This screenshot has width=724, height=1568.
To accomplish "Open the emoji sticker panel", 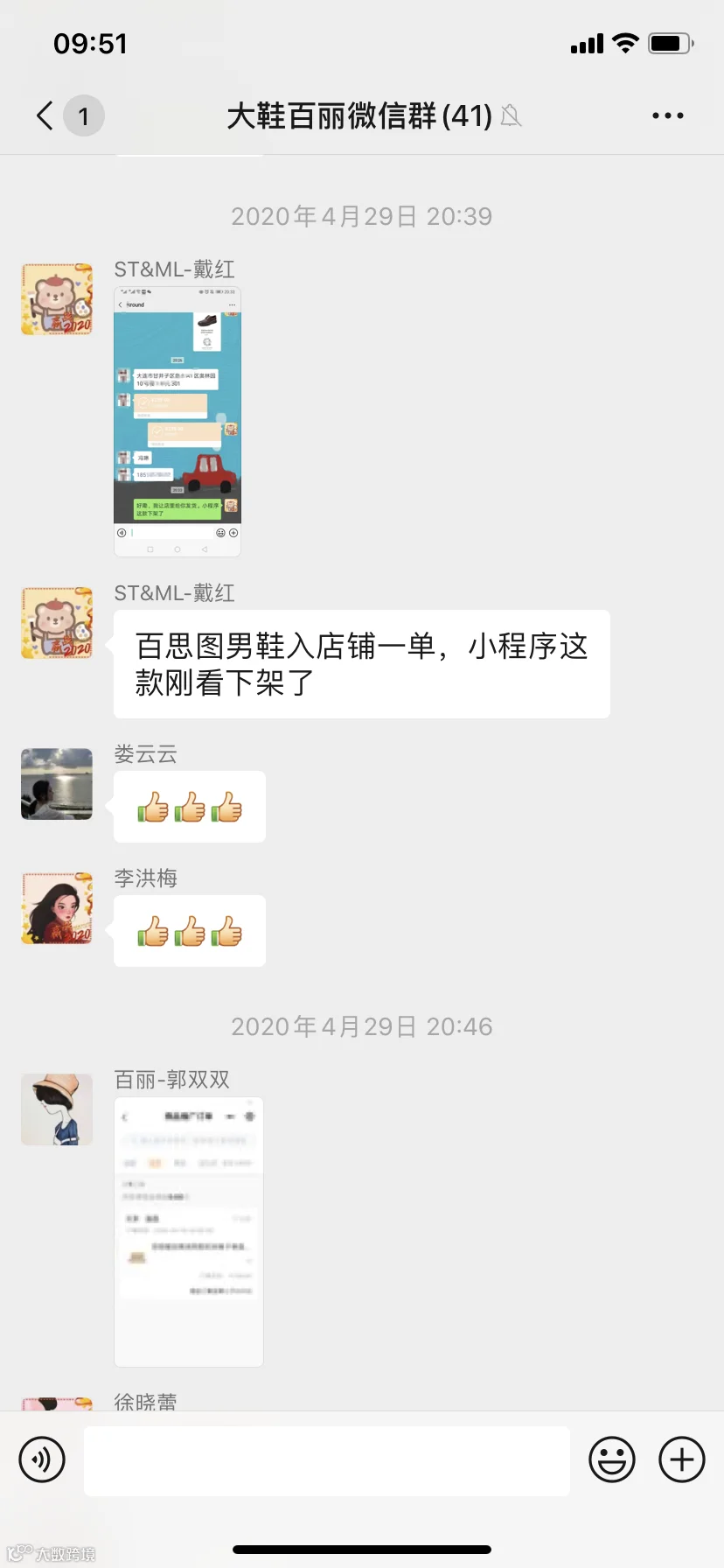I will pyautogui.click(x=612, y=1459).
